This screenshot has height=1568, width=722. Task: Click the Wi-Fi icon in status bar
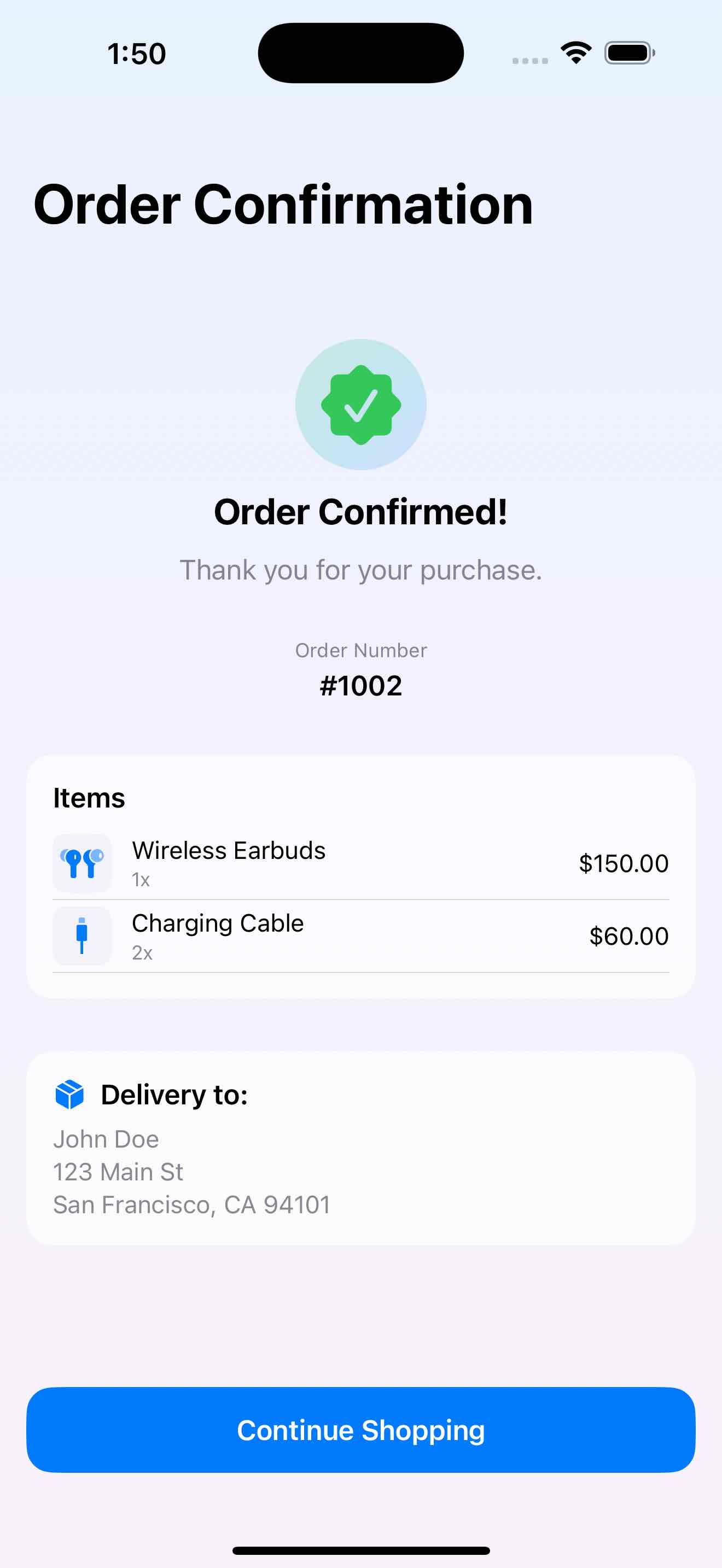[575, 53]
